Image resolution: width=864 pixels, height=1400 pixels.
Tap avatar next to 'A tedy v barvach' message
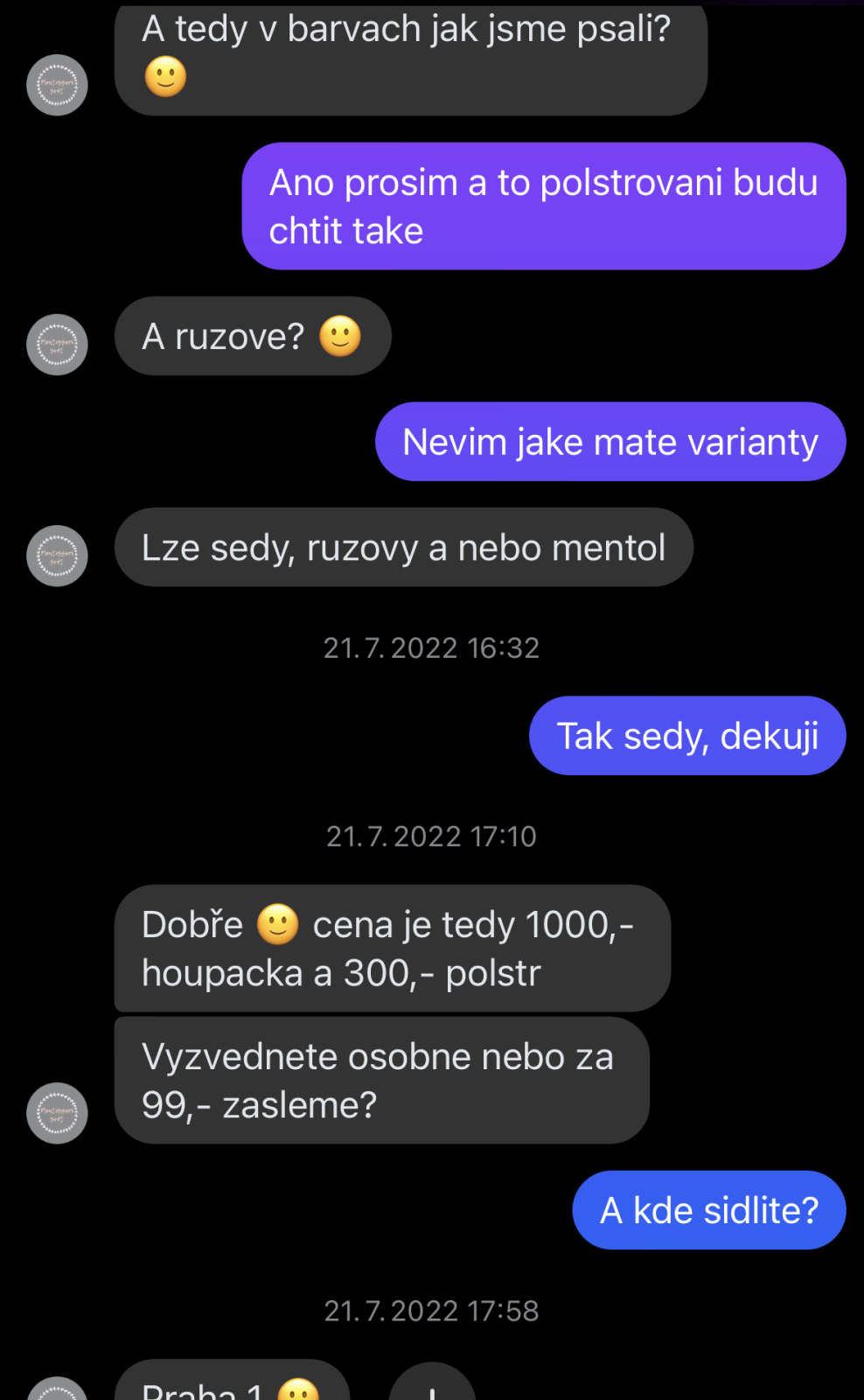point(57,86)
